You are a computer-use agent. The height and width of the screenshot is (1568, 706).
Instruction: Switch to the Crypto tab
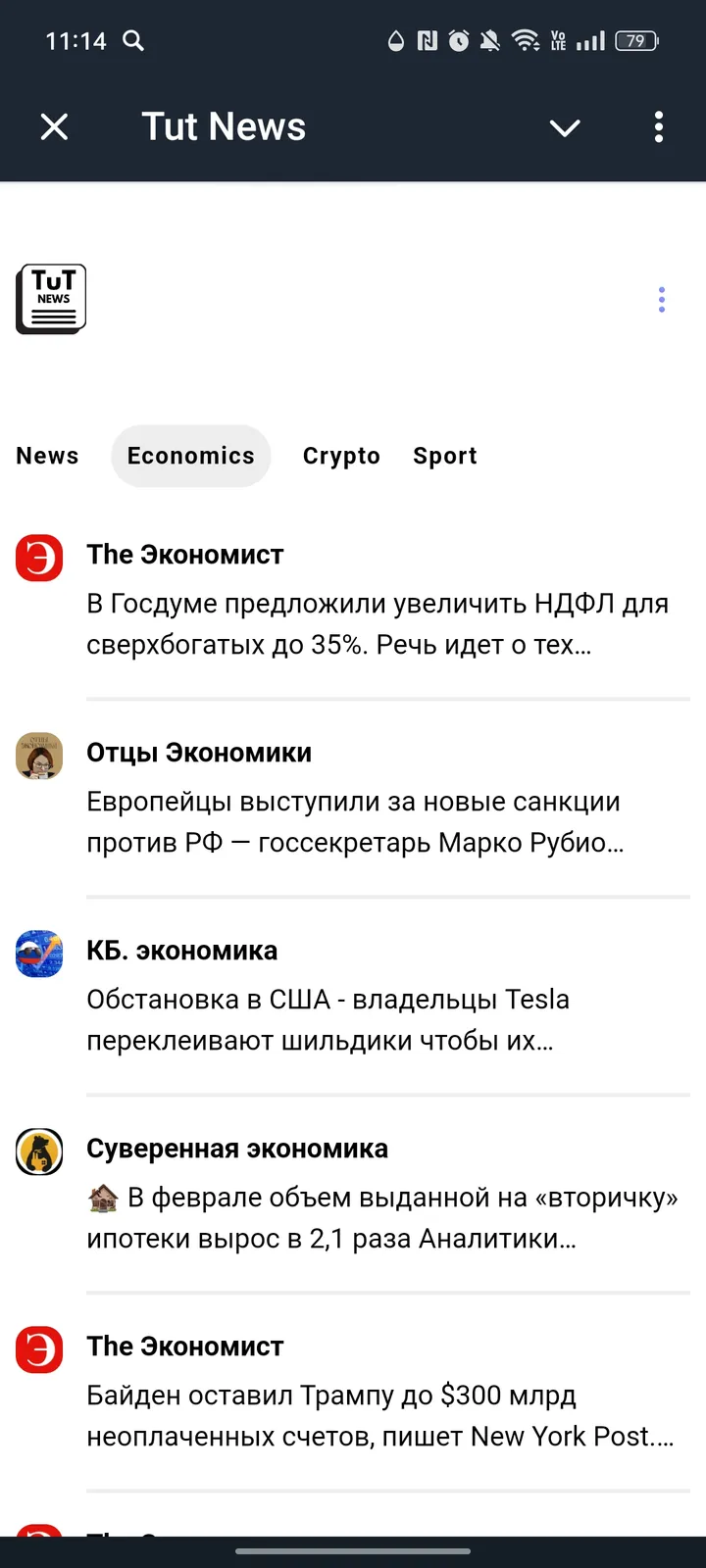click(x=341, y=456)
